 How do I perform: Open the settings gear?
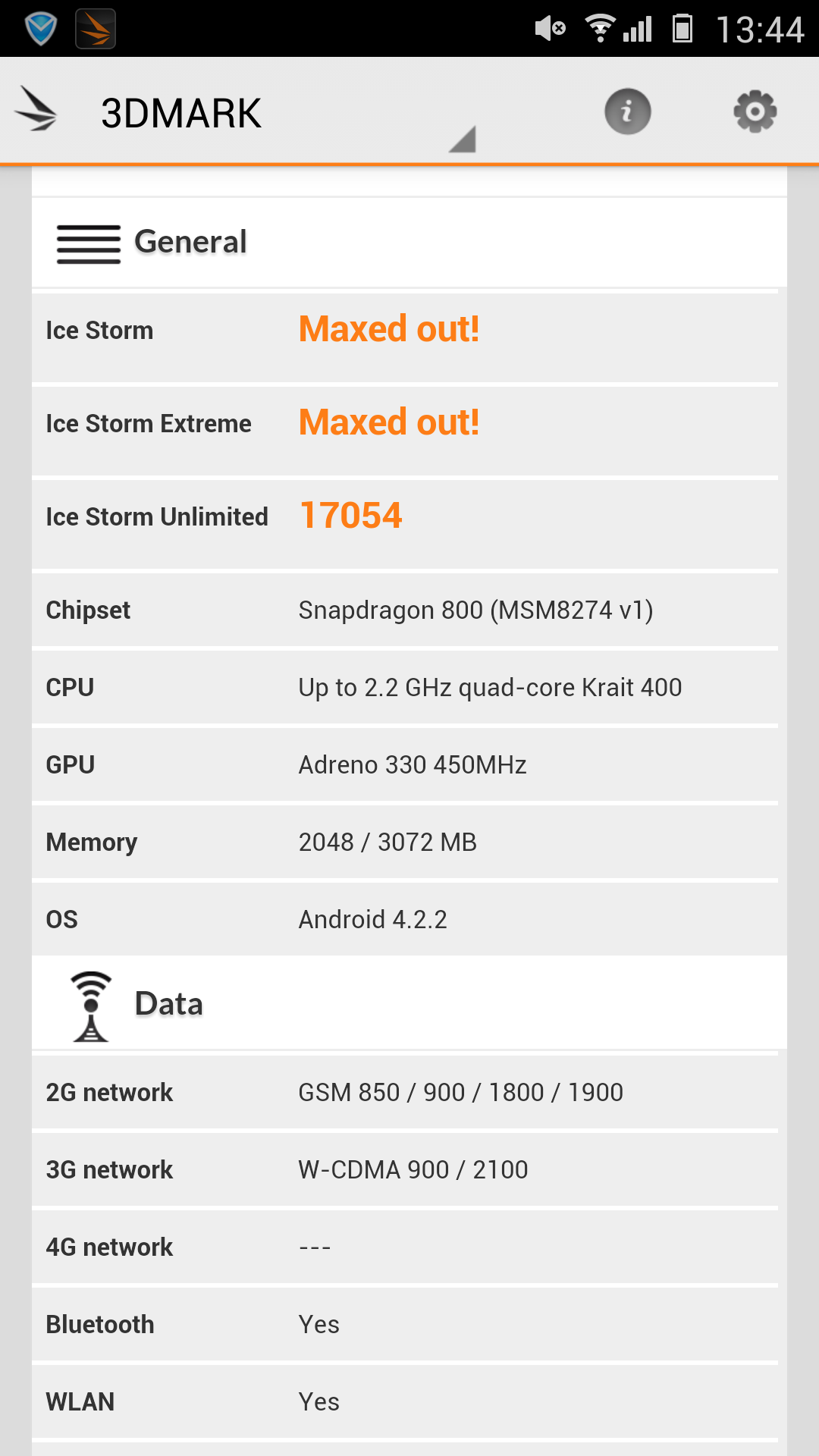point(755,112)
